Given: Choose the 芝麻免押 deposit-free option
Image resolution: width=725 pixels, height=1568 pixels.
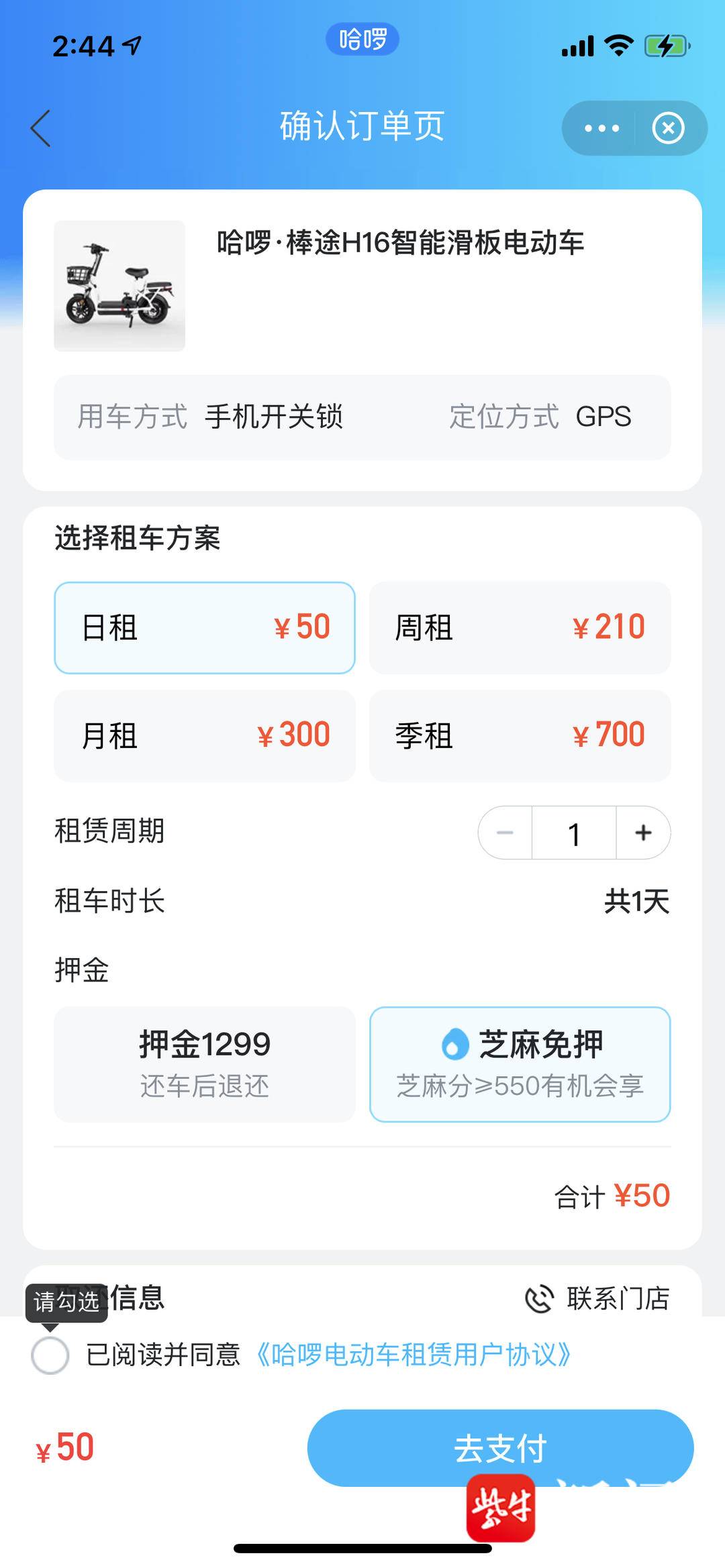Looking at the screenshot, I should (520, 1063).
